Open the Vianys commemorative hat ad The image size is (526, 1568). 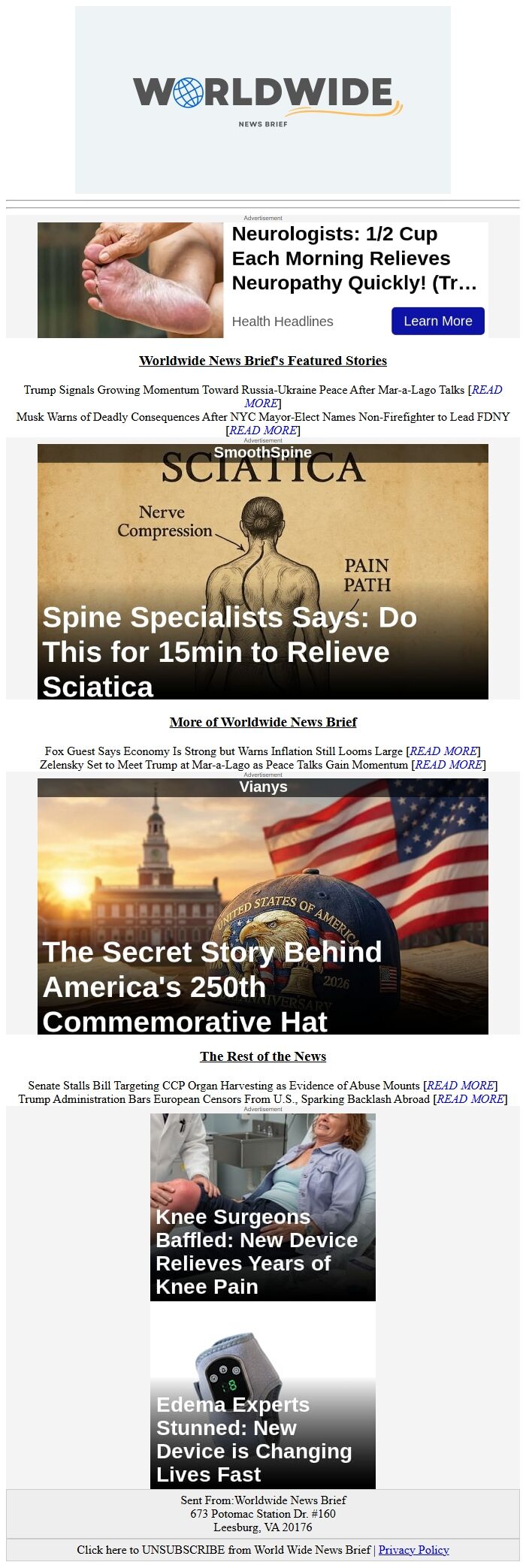263,906
